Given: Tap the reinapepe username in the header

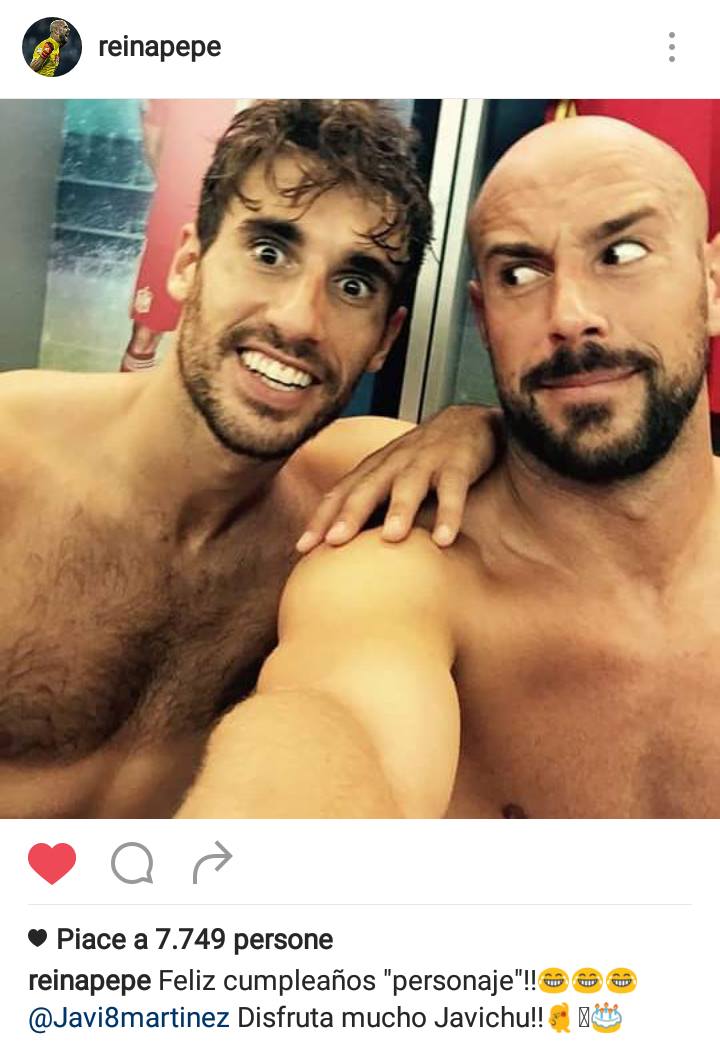Looking at the screenshot, I should tap(160, 47).
